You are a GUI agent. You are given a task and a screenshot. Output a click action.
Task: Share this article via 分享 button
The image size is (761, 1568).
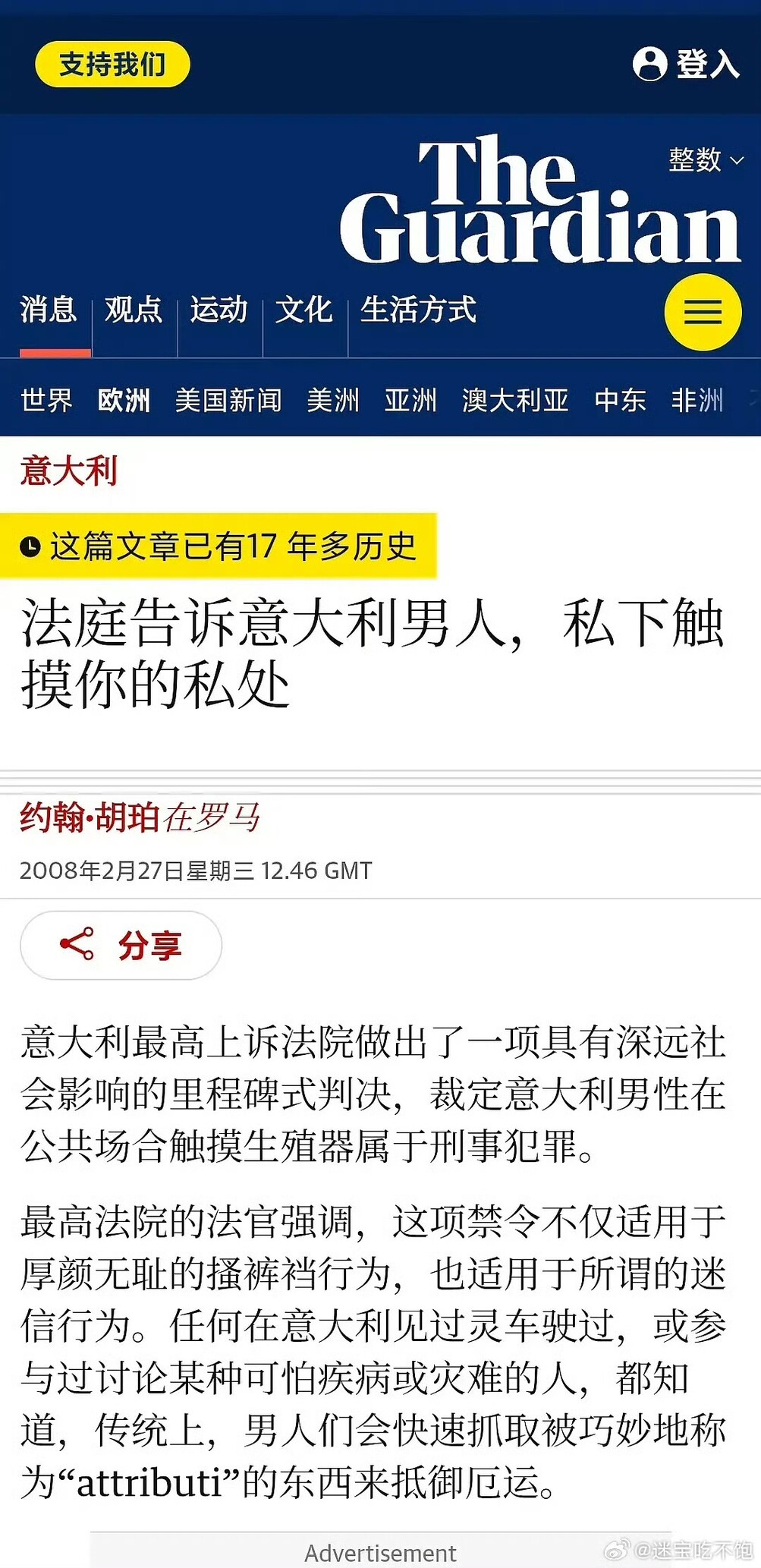click(121, 945)
